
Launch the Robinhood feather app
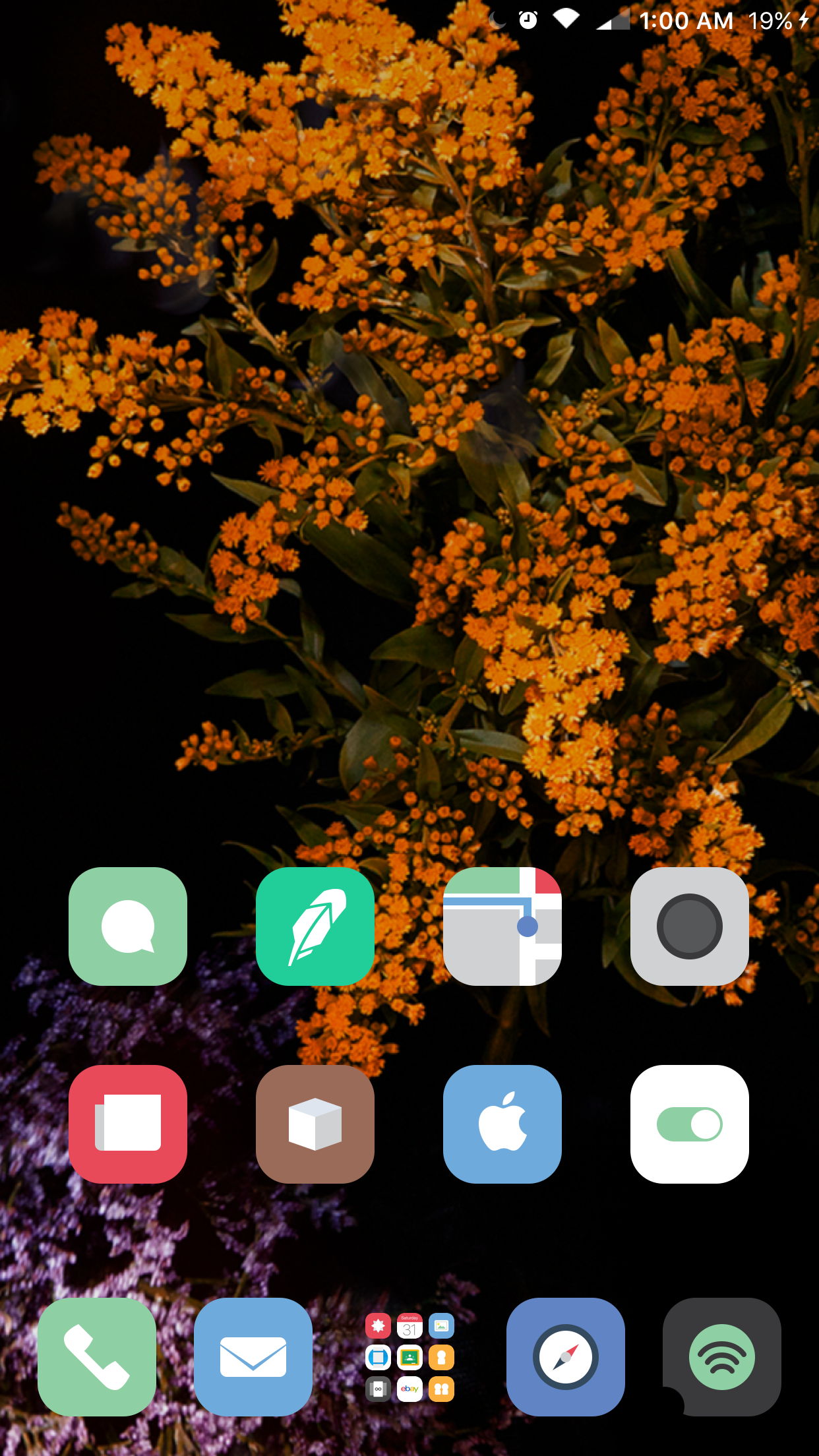point(315,926)
